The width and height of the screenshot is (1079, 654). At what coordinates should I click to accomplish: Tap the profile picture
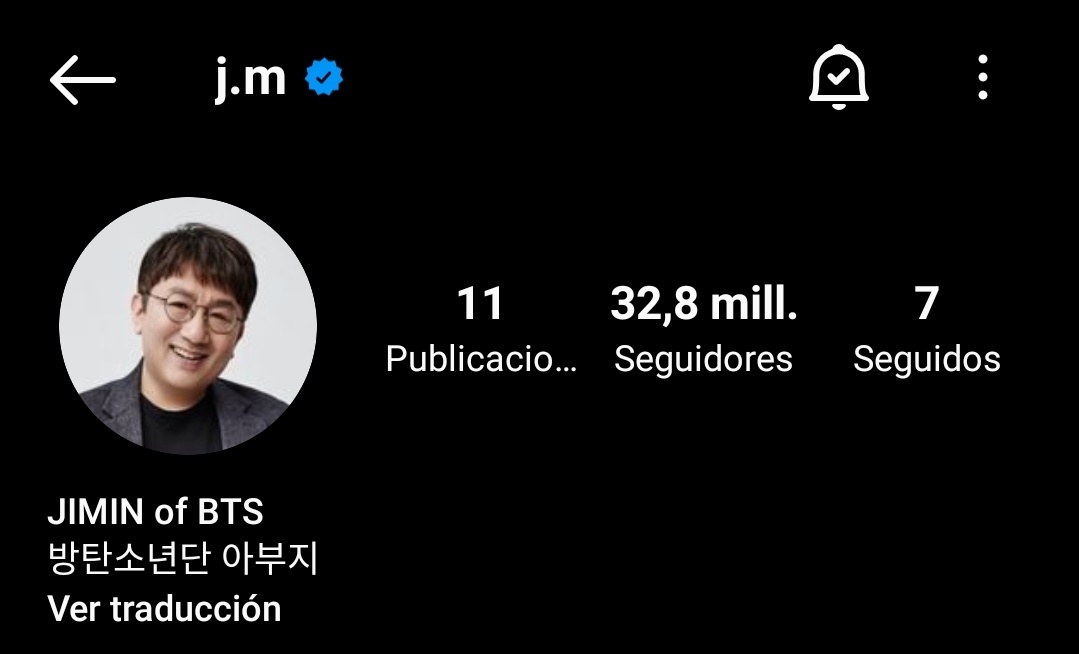point(188,326)
